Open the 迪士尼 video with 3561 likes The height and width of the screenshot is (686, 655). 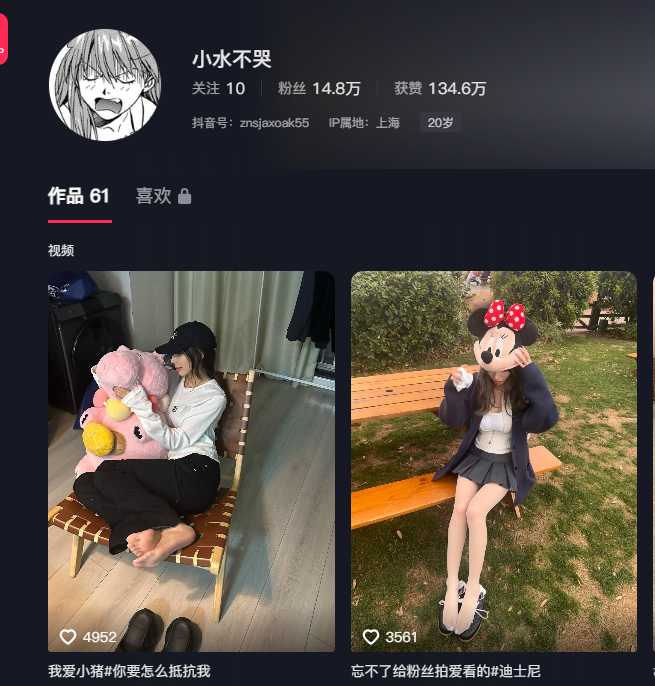point(493,460)
